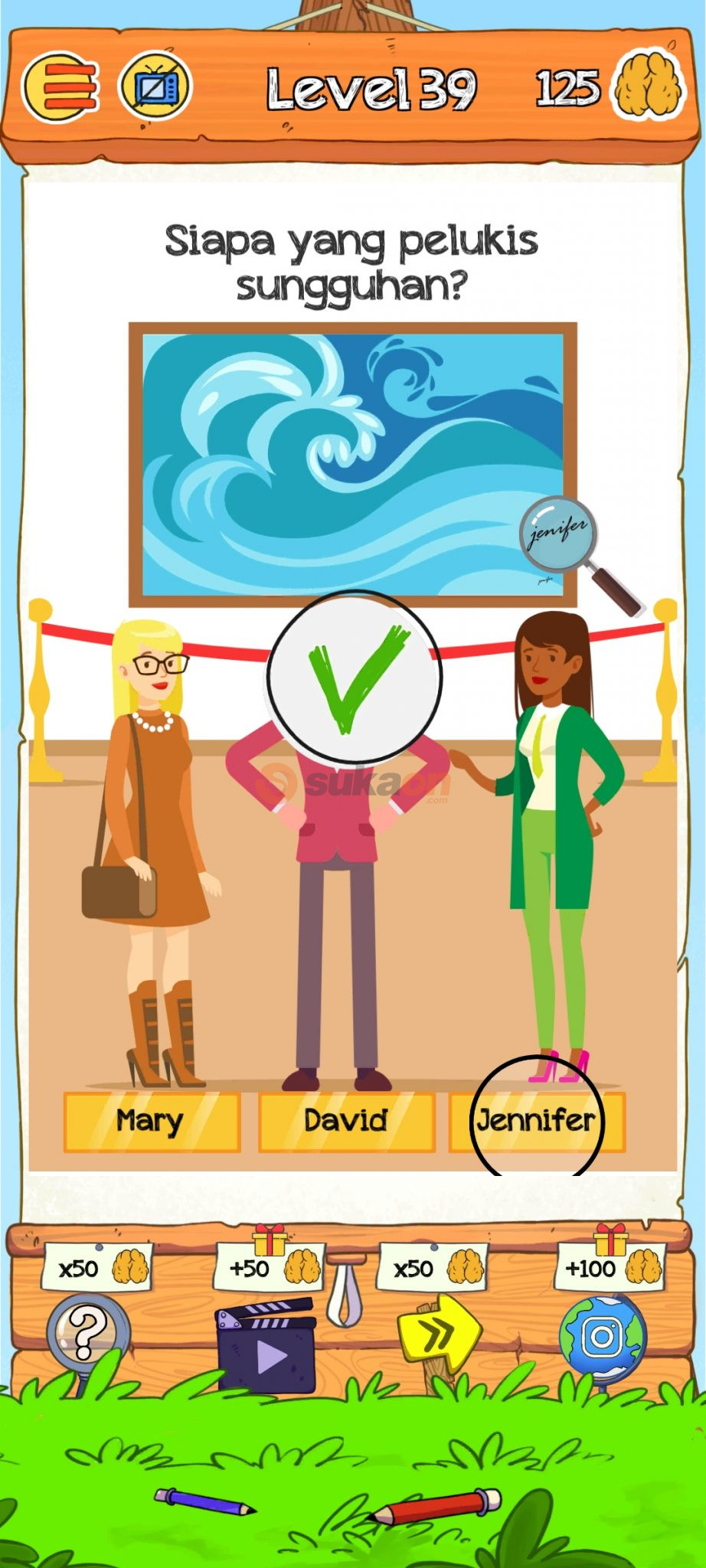Image resolution: width=706 pixels, height=1568 pixels.
Task: Tap the no-ads TV icon
Action: point(156,87)
